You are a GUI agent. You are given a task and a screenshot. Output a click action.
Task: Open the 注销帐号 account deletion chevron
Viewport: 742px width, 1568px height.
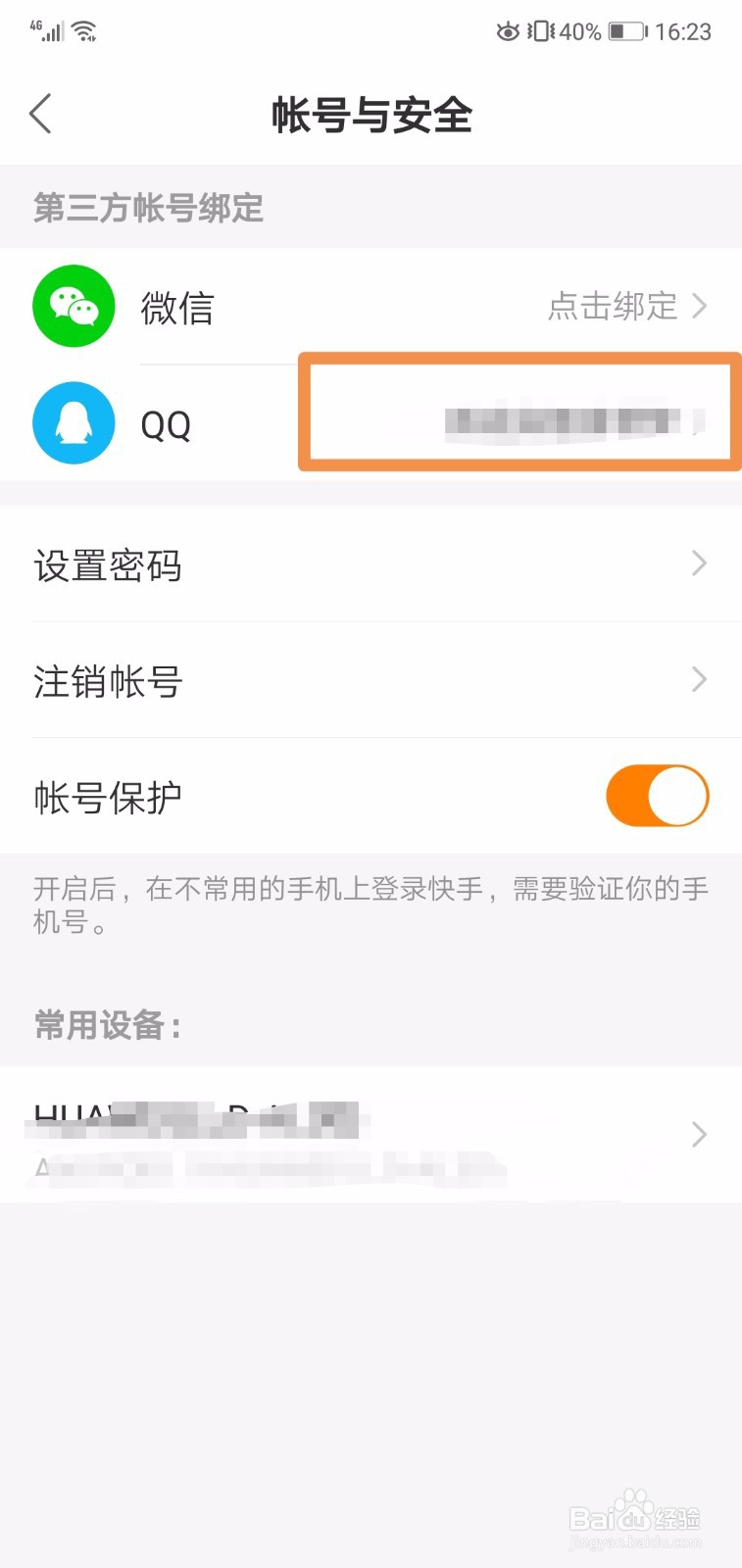(698, 680)
